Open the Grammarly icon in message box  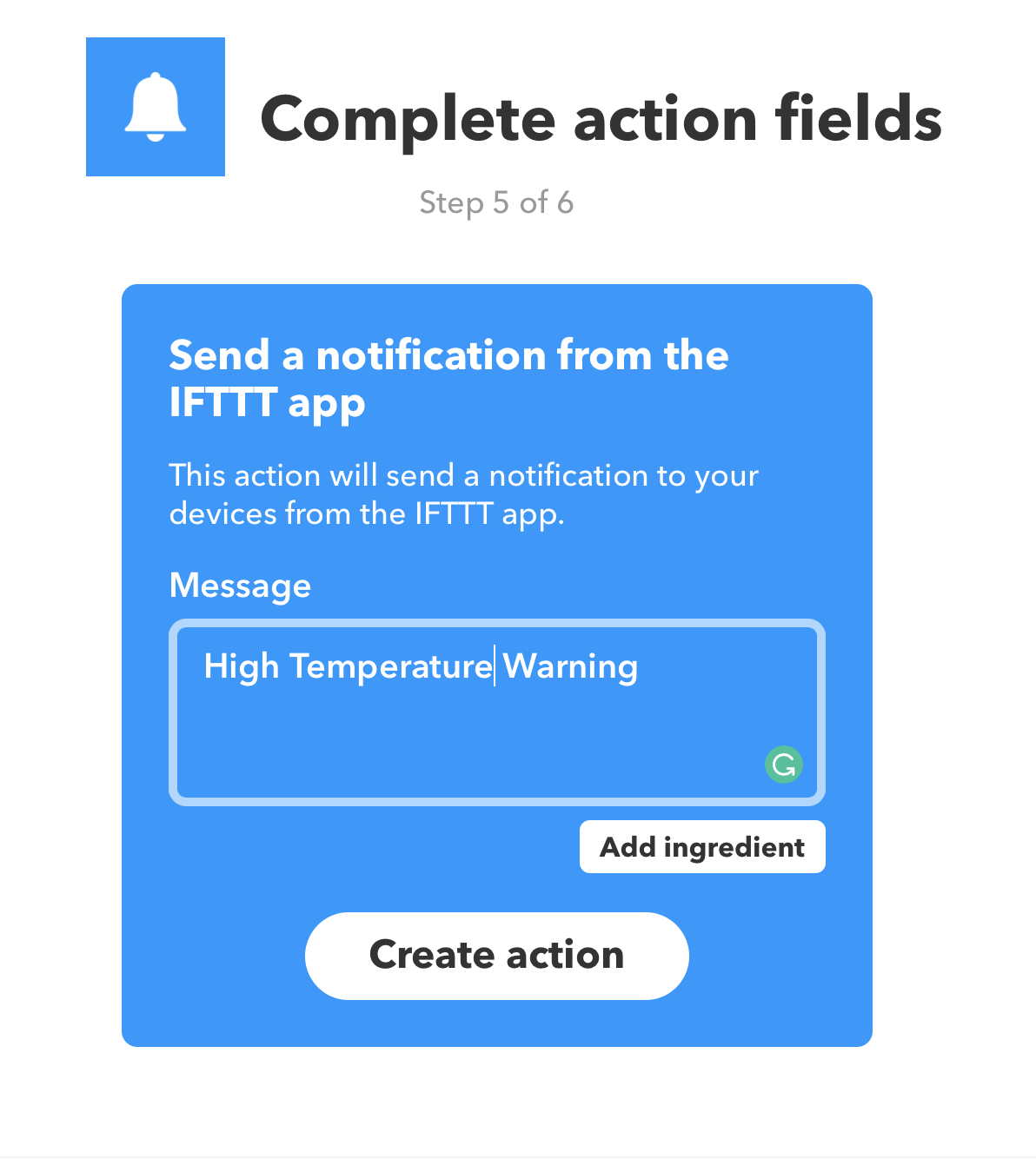[783, 765]
